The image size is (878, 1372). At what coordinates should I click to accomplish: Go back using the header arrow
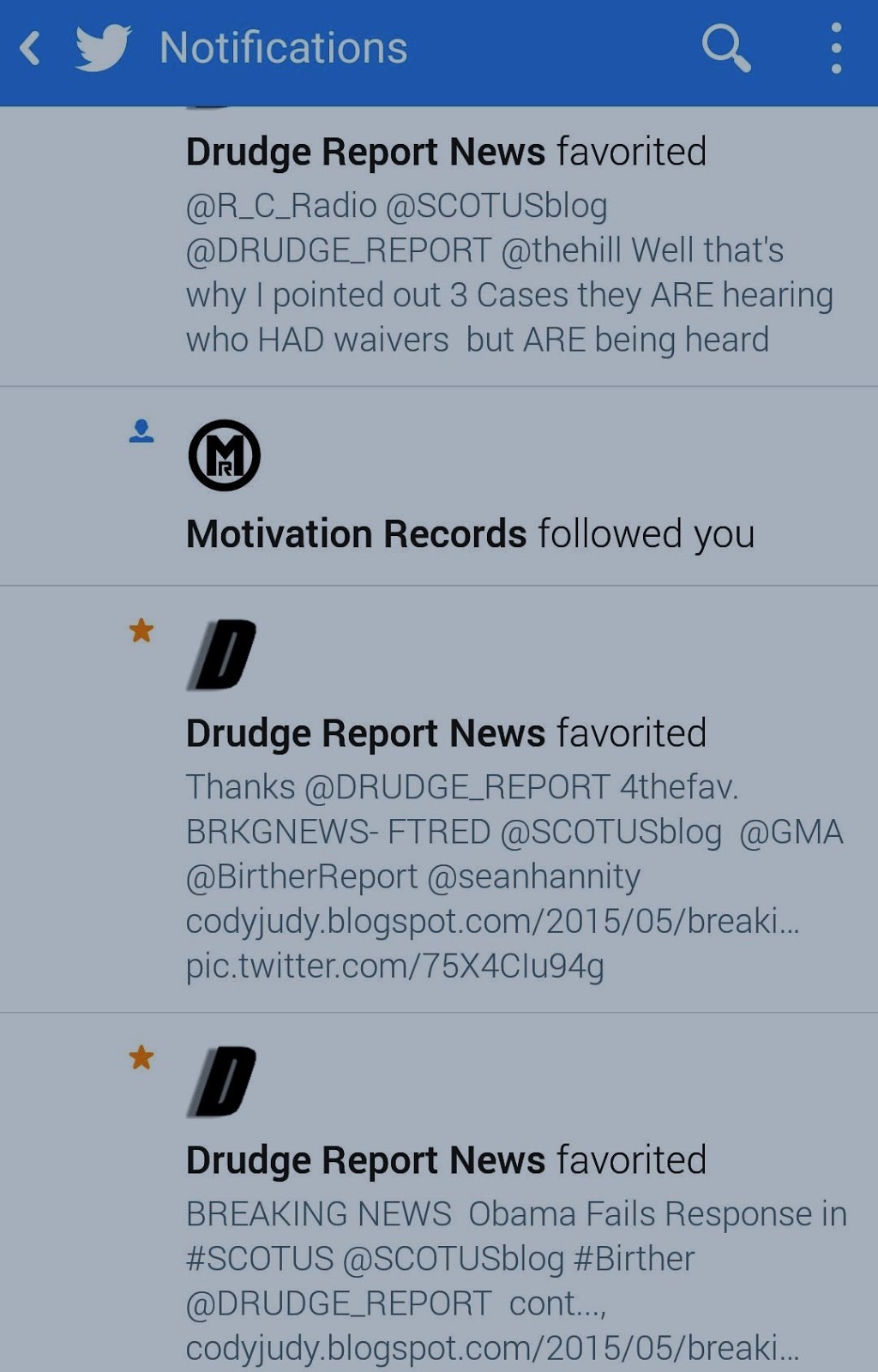[31, 49]
